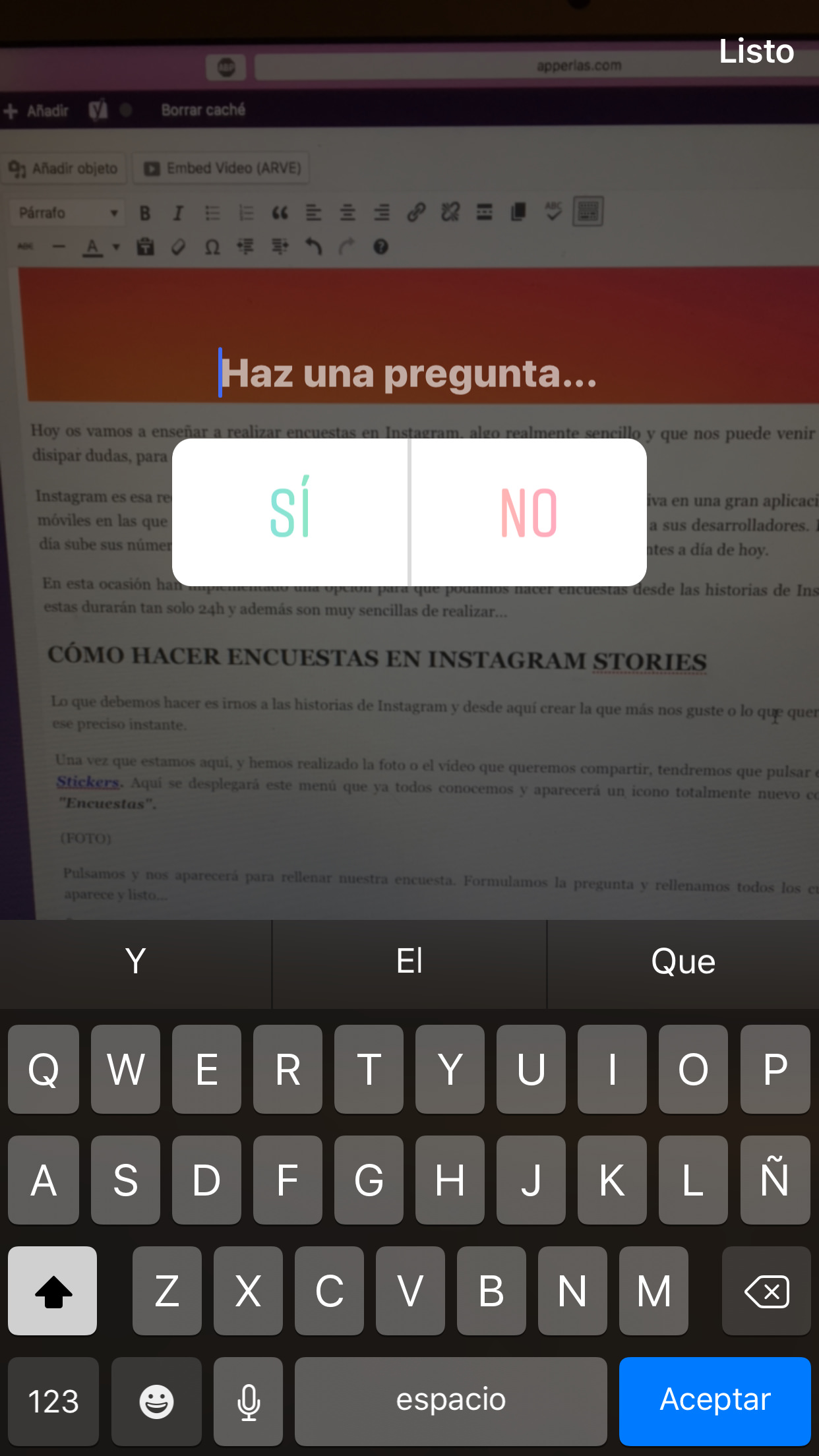Hit the backspace key

766,1290
